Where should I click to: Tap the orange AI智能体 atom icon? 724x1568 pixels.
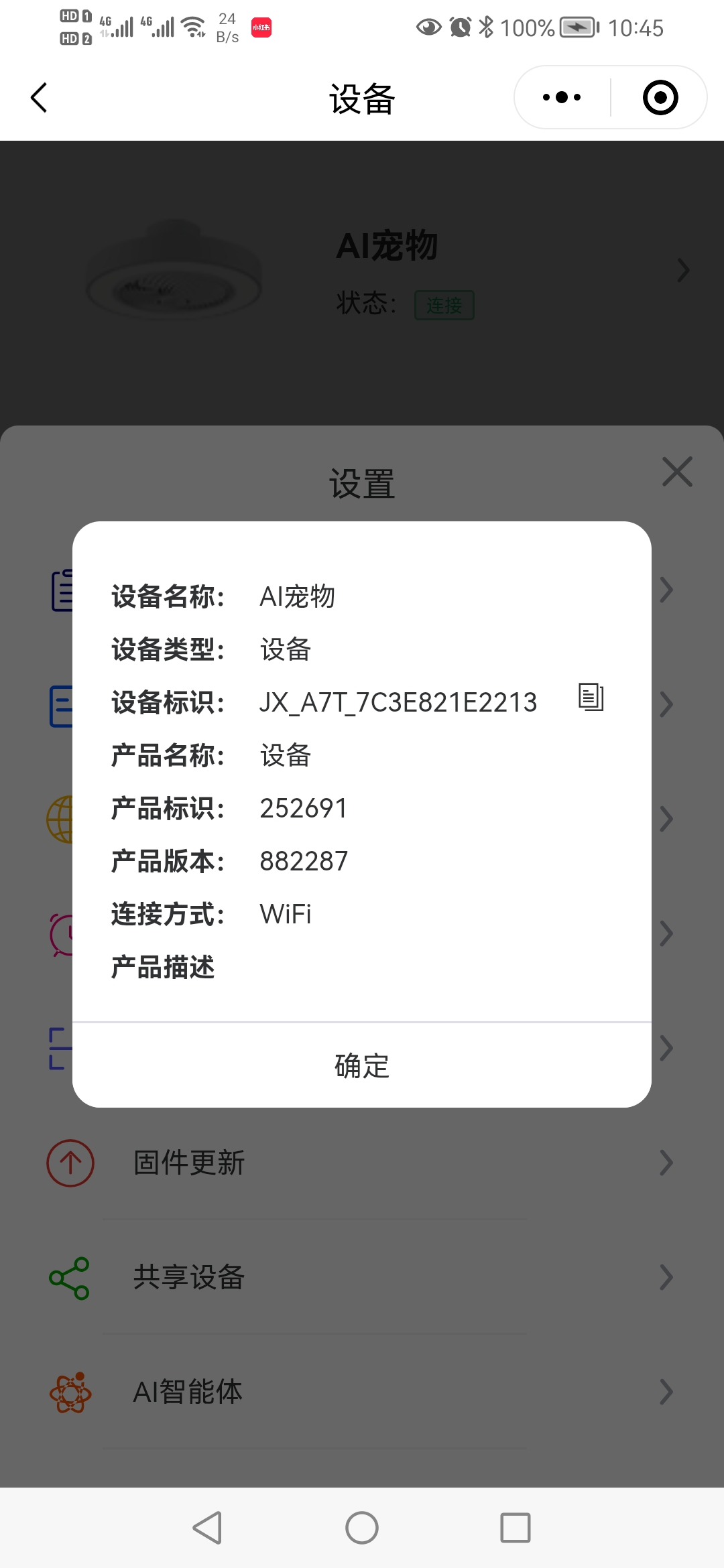pyautogui.click(x=70, y=1392)
